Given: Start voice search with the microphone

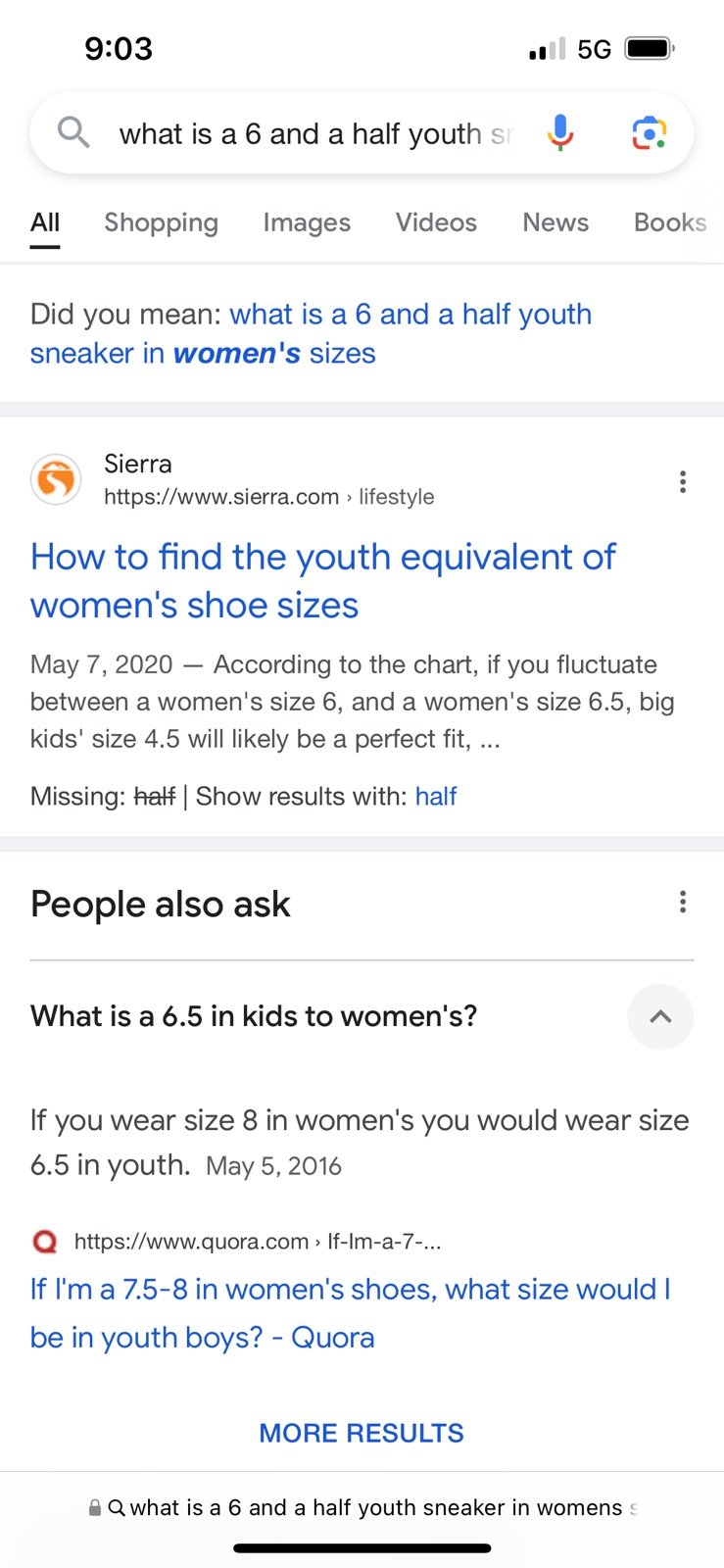Looking at the screenshot, I should [560, 132].
